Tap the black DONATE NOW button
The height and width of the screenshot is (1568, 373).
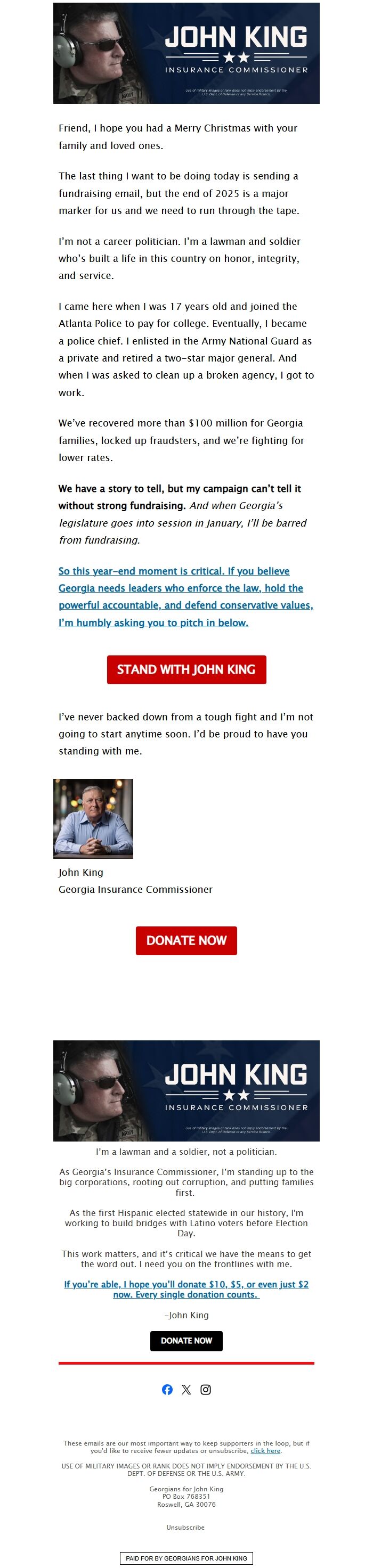point(186,1340)
